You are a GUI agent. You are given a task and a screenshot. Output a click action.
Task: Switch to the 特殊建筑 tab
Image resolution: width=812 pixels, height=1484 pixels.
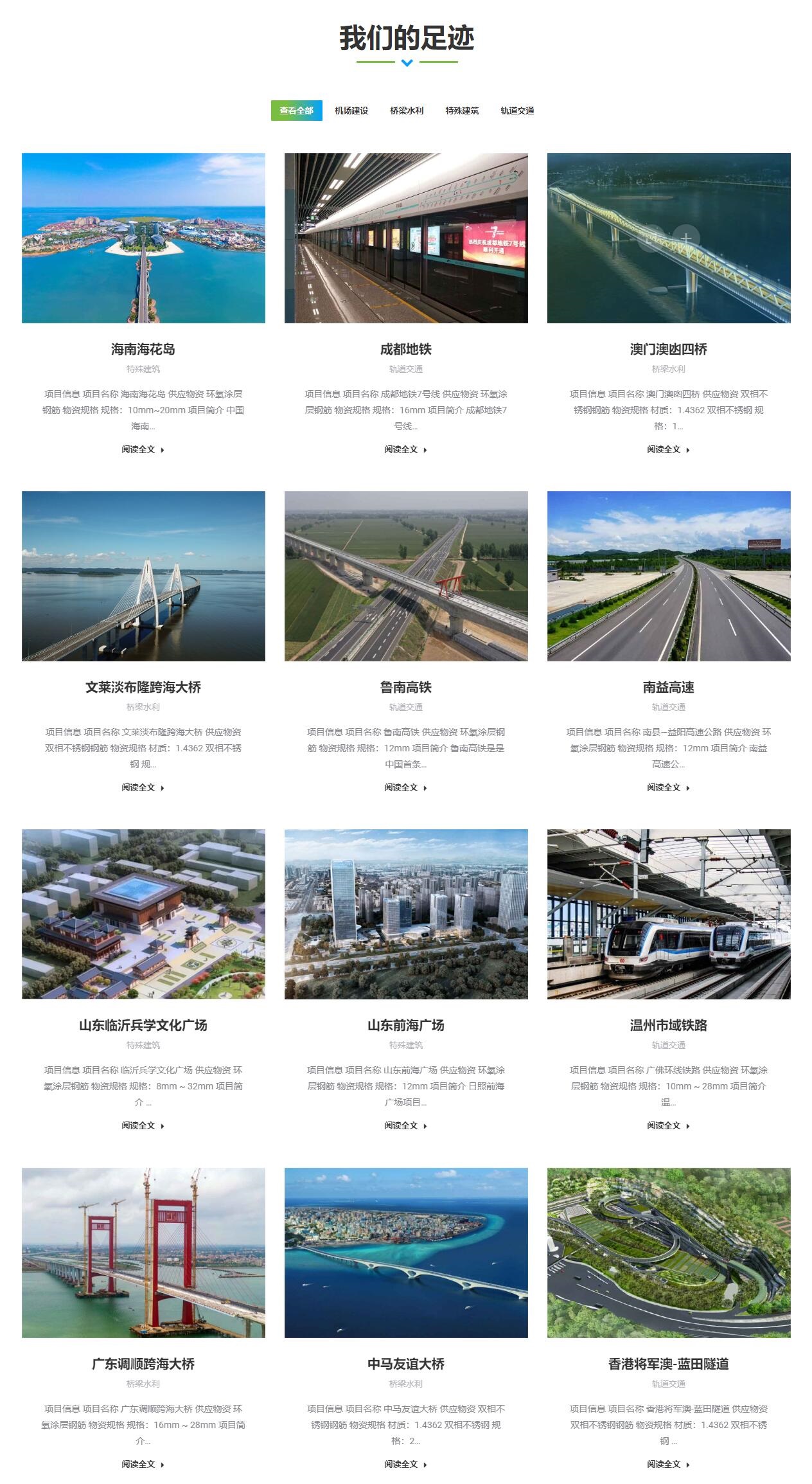tap(462, 111)
